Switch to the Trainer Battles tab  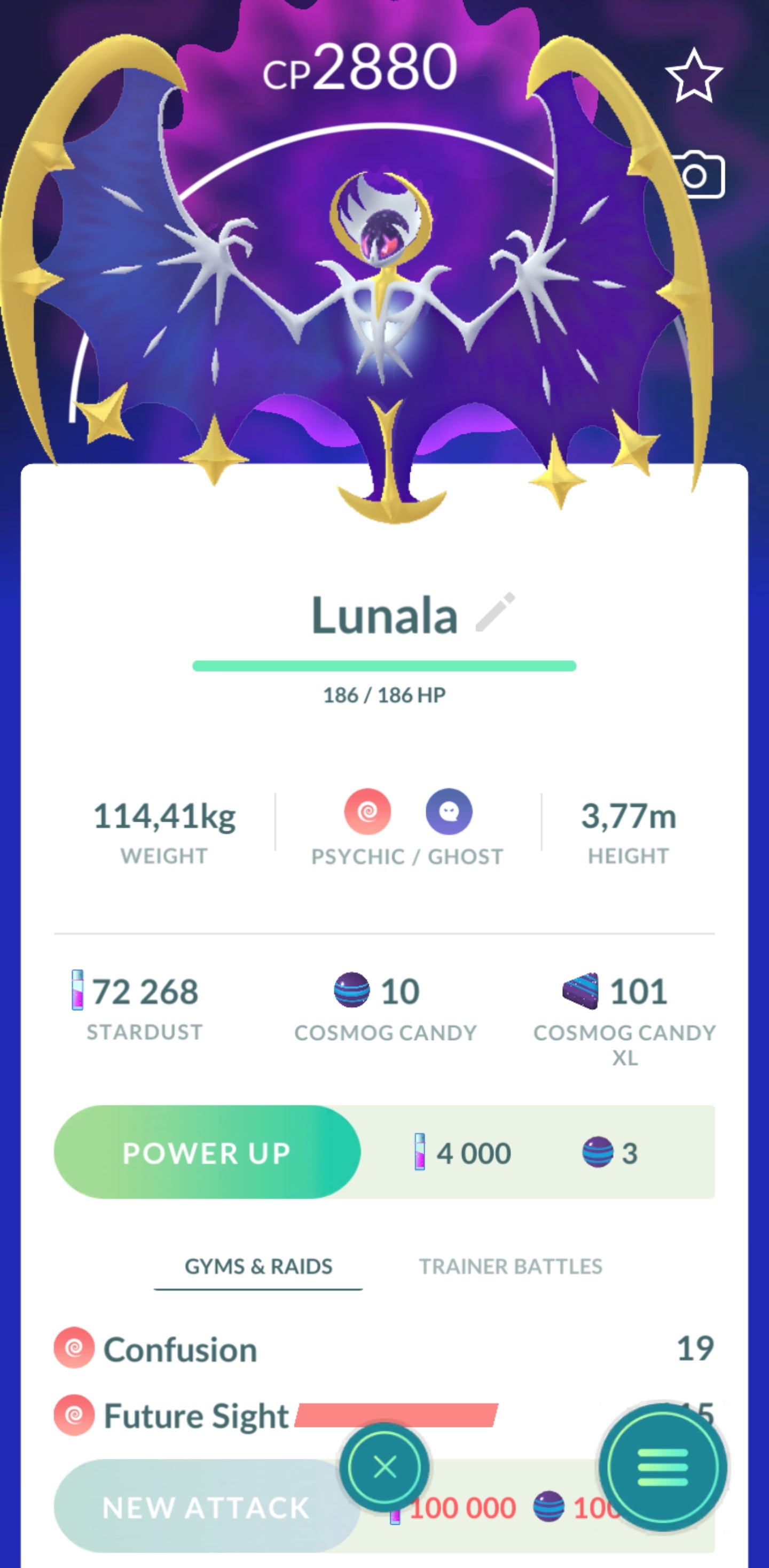(510, 1267)
